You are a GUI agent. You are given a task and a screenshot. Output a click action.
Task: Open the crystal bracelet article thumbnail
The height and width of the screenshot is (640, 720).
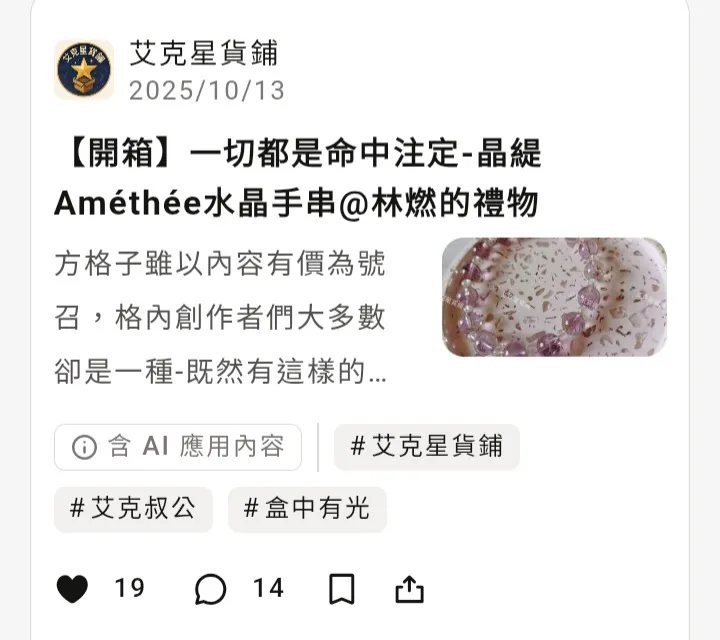coord(554,297)
